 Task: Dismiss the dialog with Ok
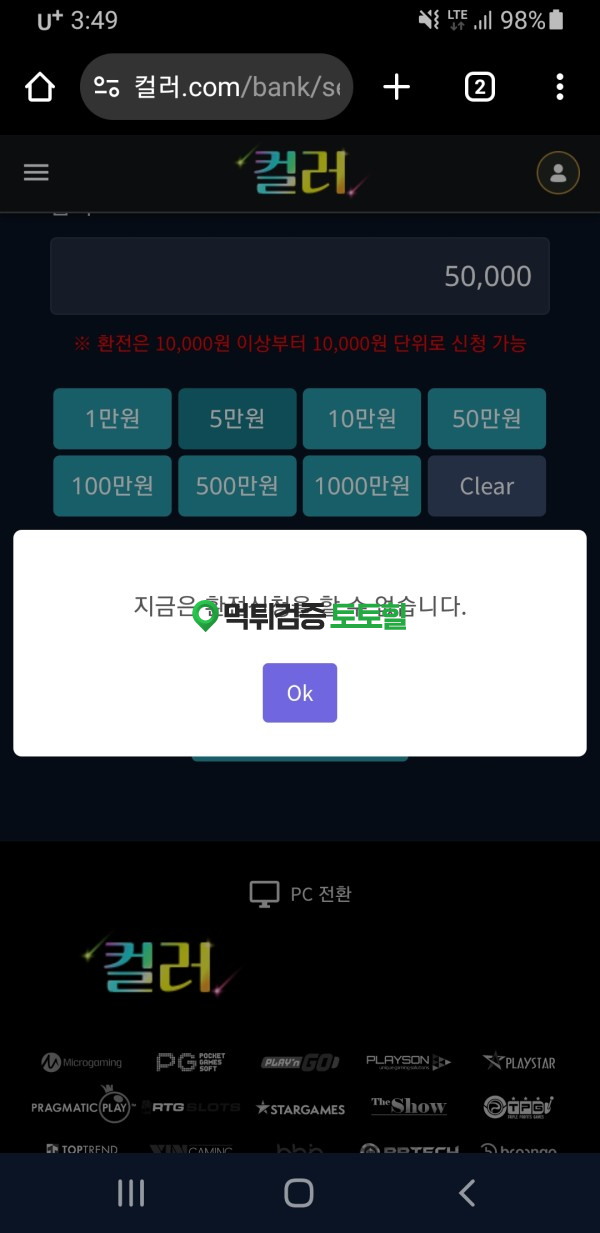point(299,693)
